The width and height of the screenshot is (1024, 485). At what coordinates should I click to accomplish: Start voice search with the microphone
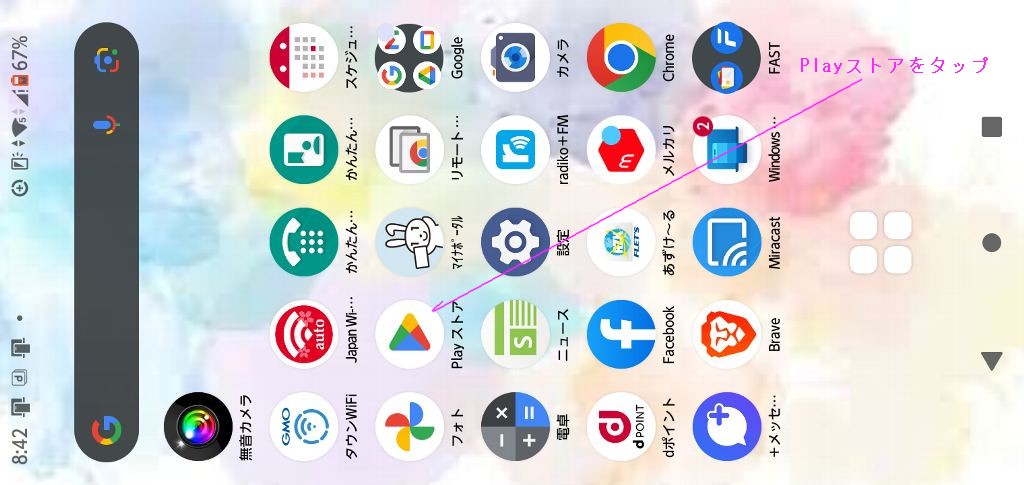pos(106,126)
